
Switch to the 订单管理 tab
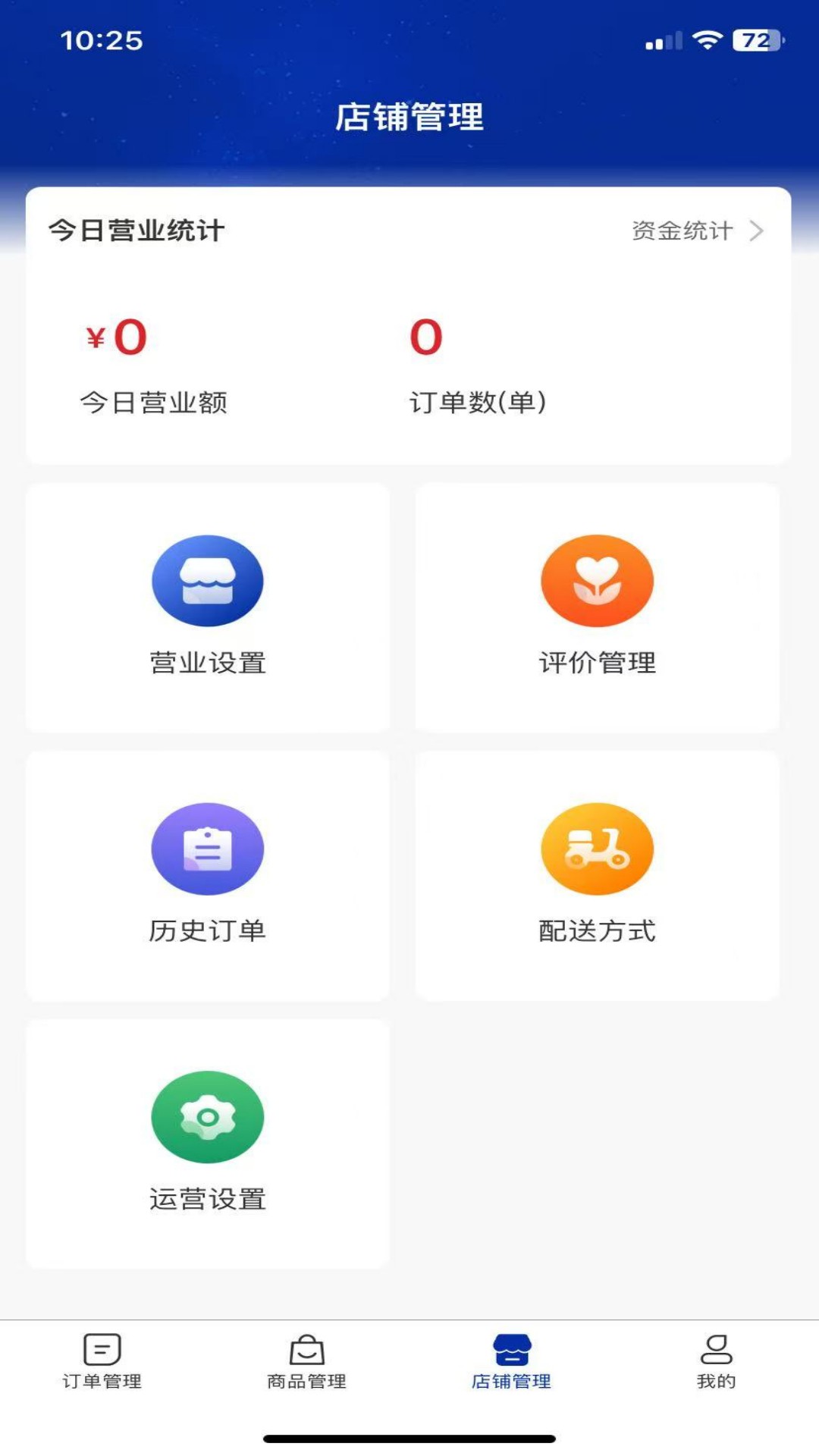[x=102, y=1361]
